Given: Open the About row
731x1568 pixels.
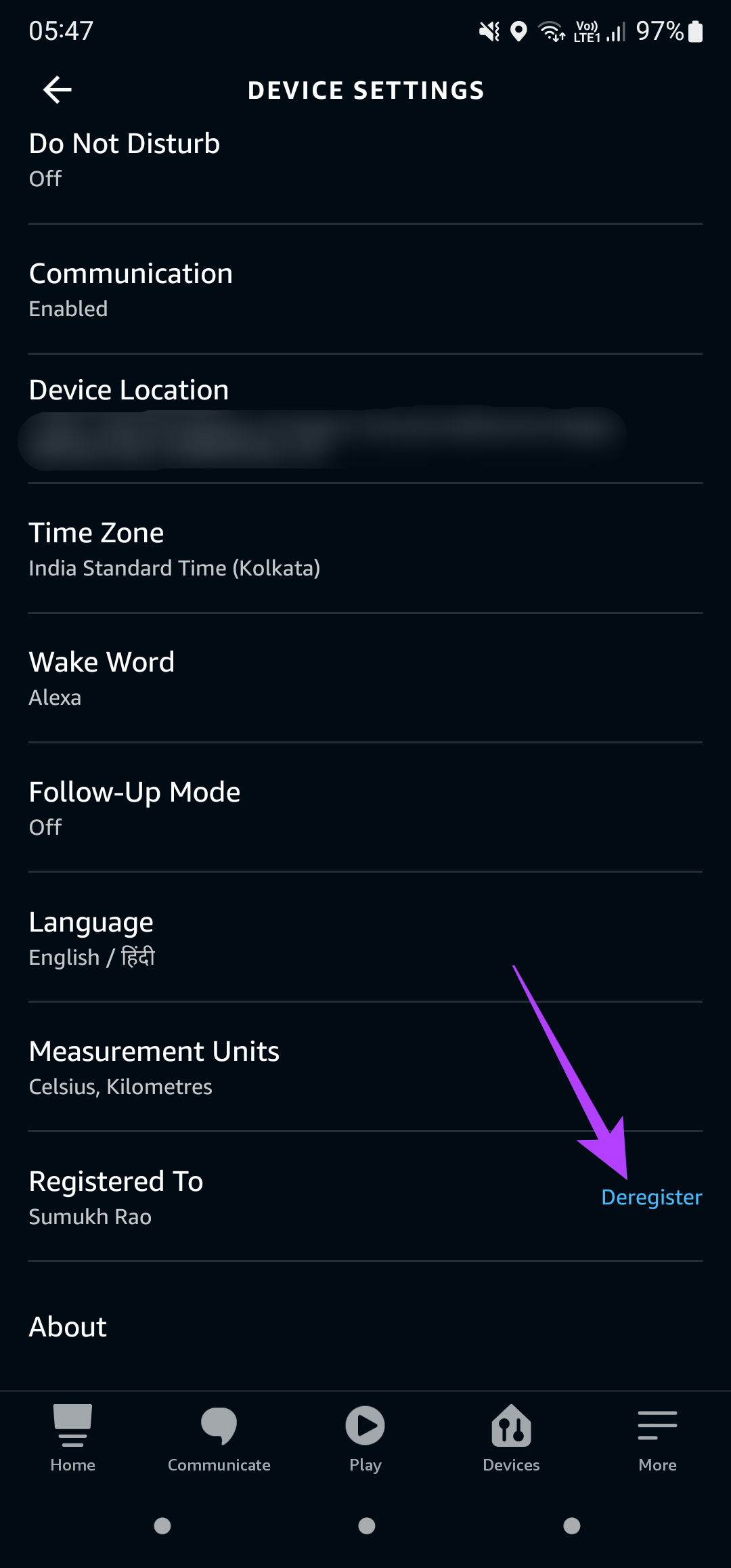Looking at the screenshot, I should pos(365,1326).
